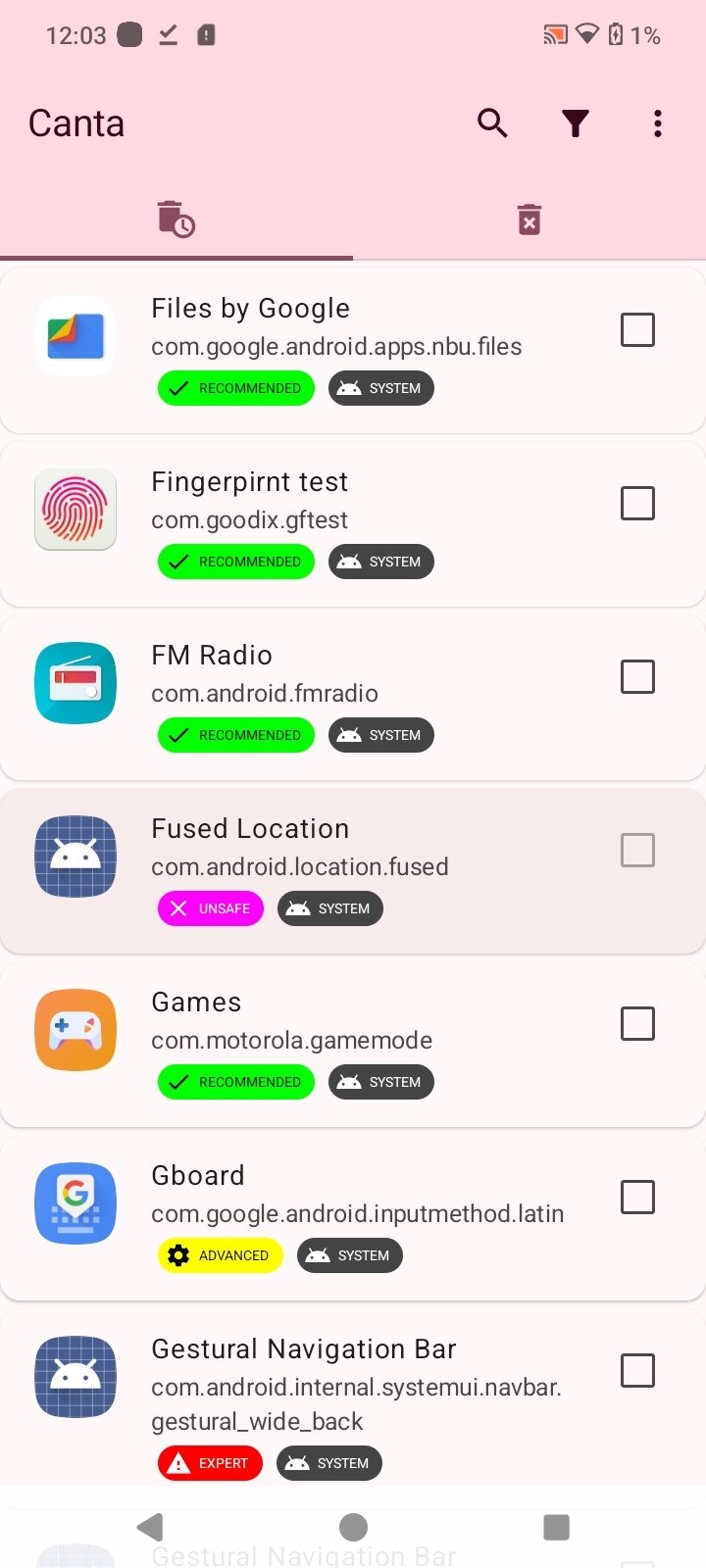Tap the ADVANCED badge on Gboard
Screen dimensions: 706x1568
(220, 1255)
